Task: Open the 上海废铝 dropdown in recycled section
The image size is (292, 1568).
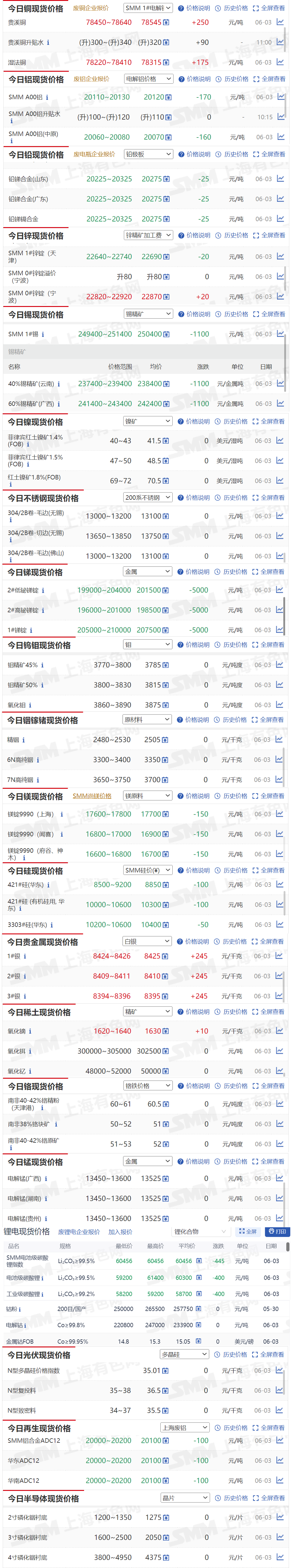Action: pyautogui.click(x=185, y=1428)
